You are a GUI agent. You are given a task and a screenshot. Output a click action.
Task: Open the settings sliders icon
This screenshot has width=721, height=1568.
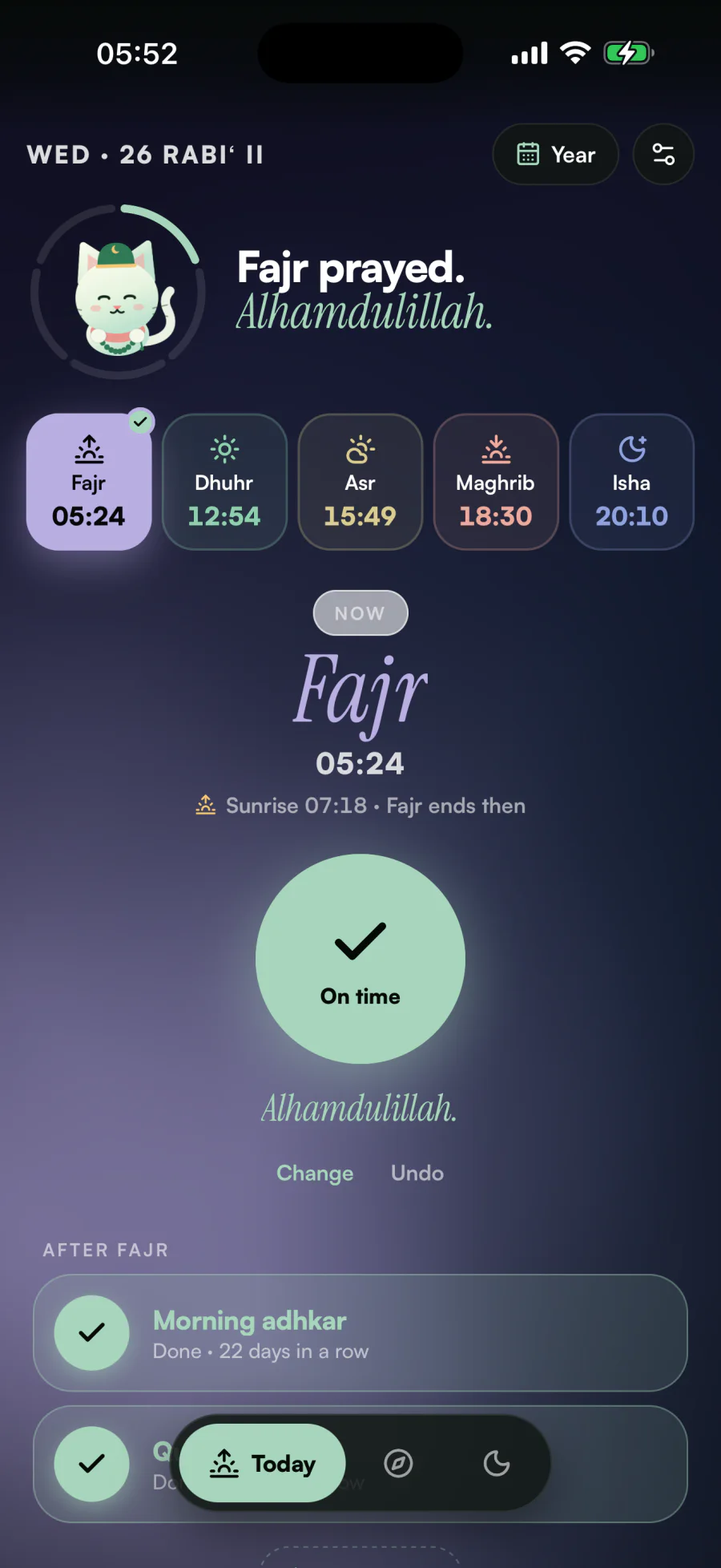pos(663,154)
